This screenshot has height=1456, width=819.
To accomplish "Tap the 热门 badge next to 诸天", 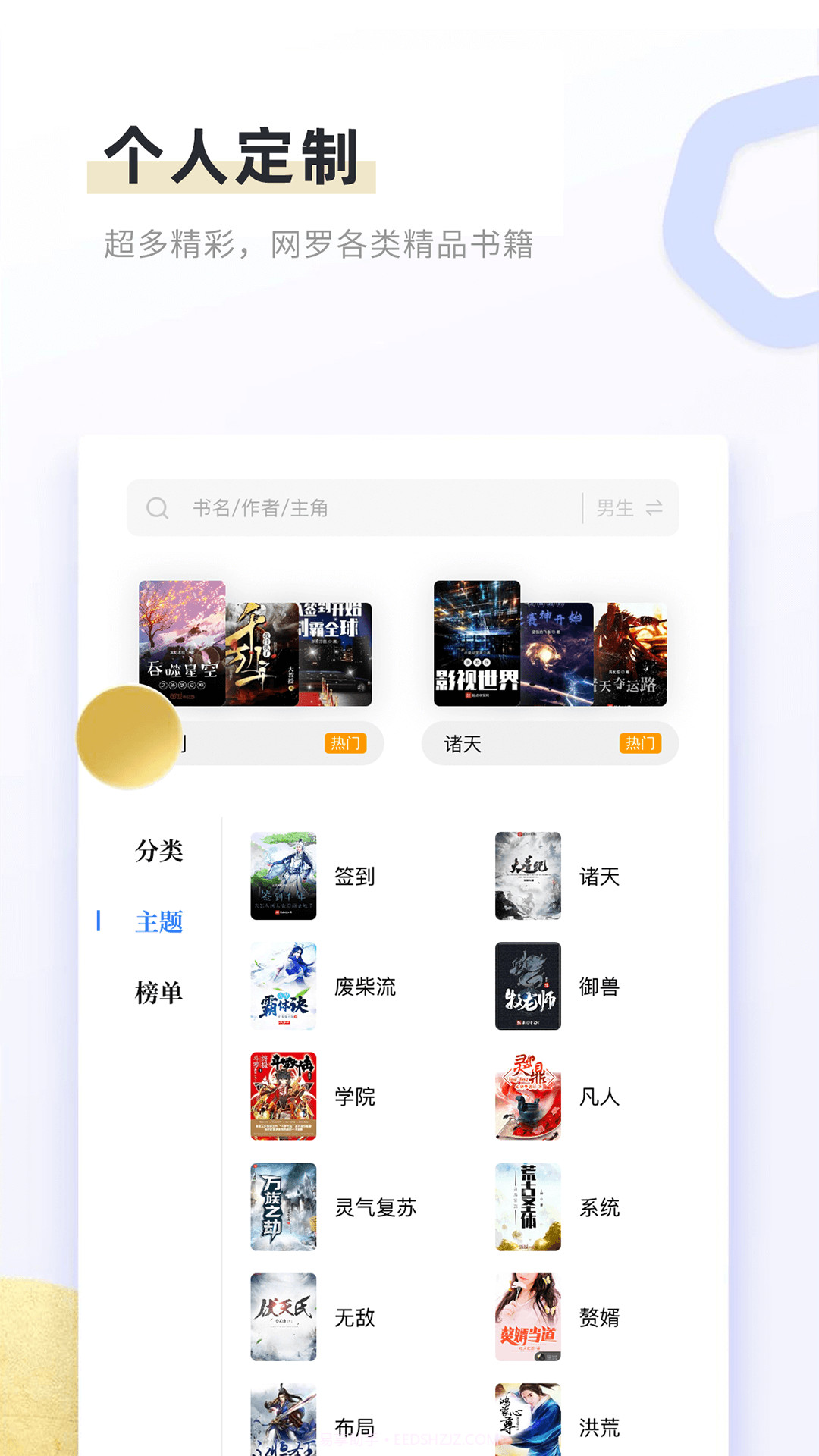I will [641, 744].
